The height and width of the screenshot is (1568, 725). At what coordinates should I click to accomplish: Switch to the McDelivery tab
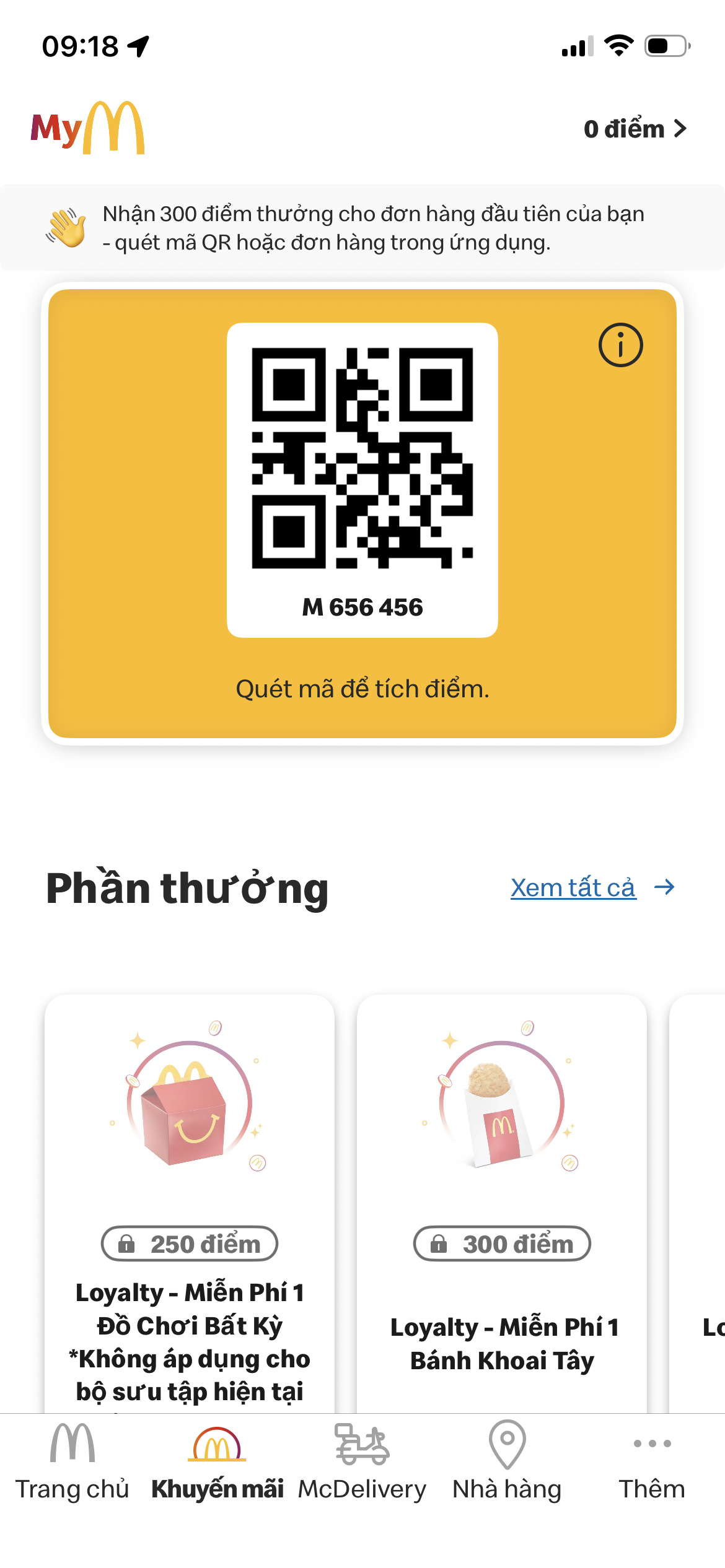click(x=362, y=1477)
